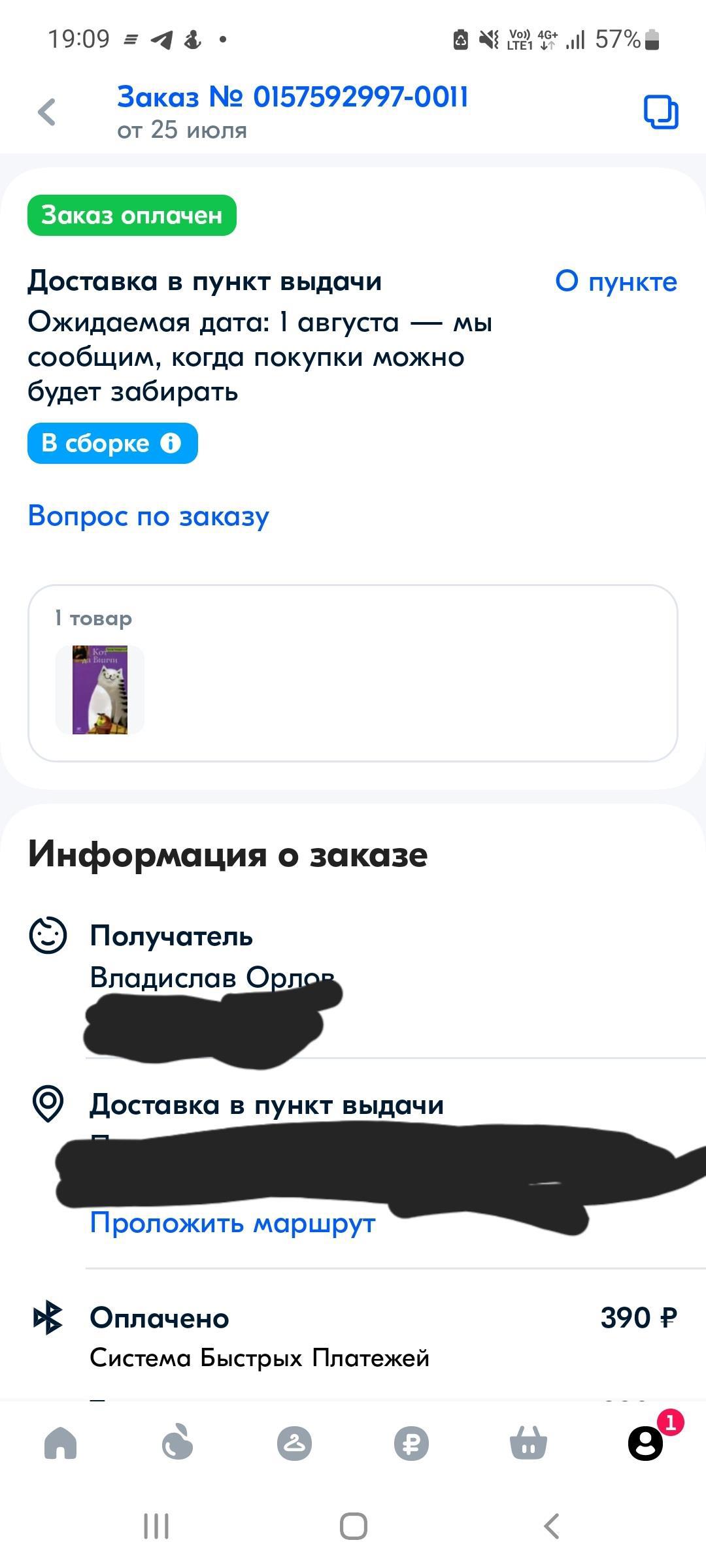Open the clothing tab with hanger icon

pyautogui.click(x=294, y=1443)
